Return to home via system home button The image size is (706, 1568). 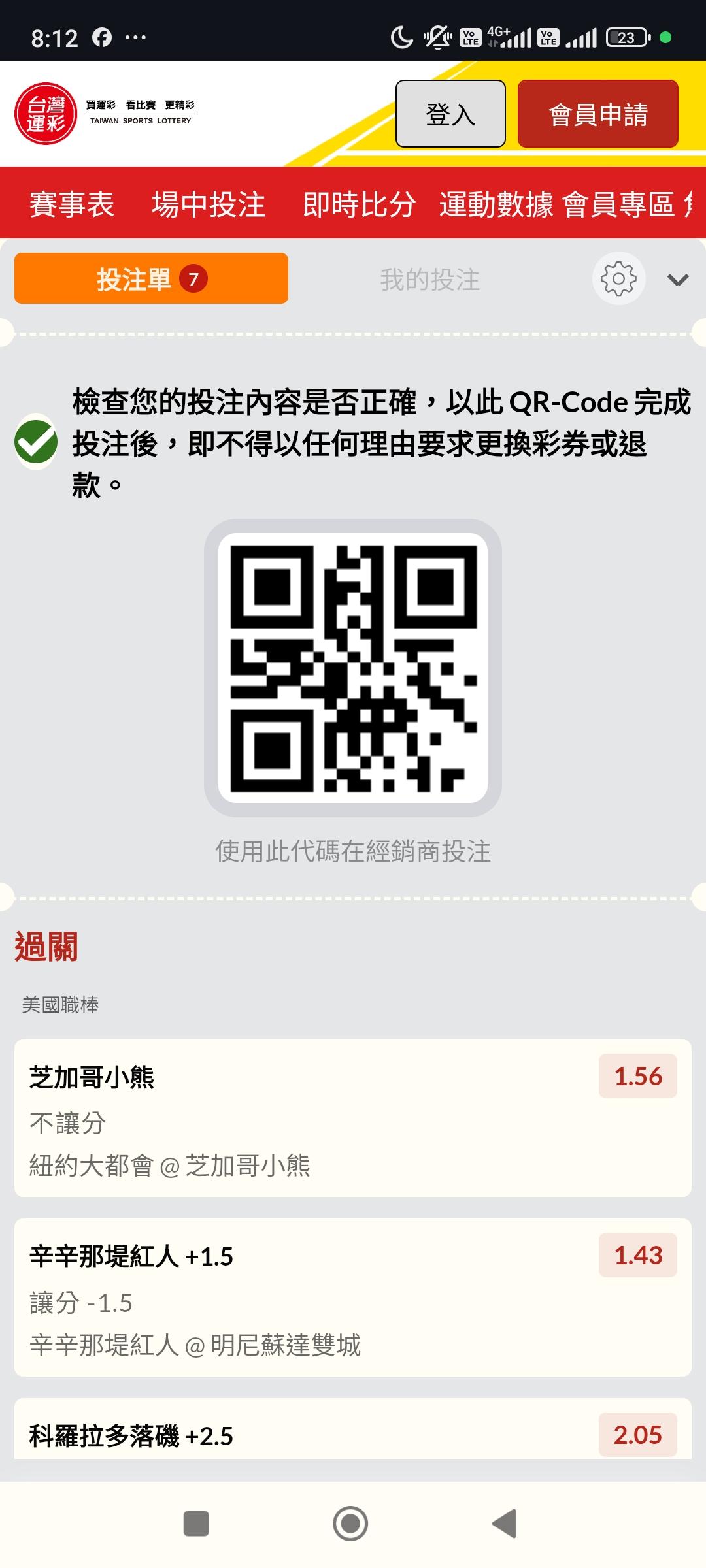[350, 1524]
